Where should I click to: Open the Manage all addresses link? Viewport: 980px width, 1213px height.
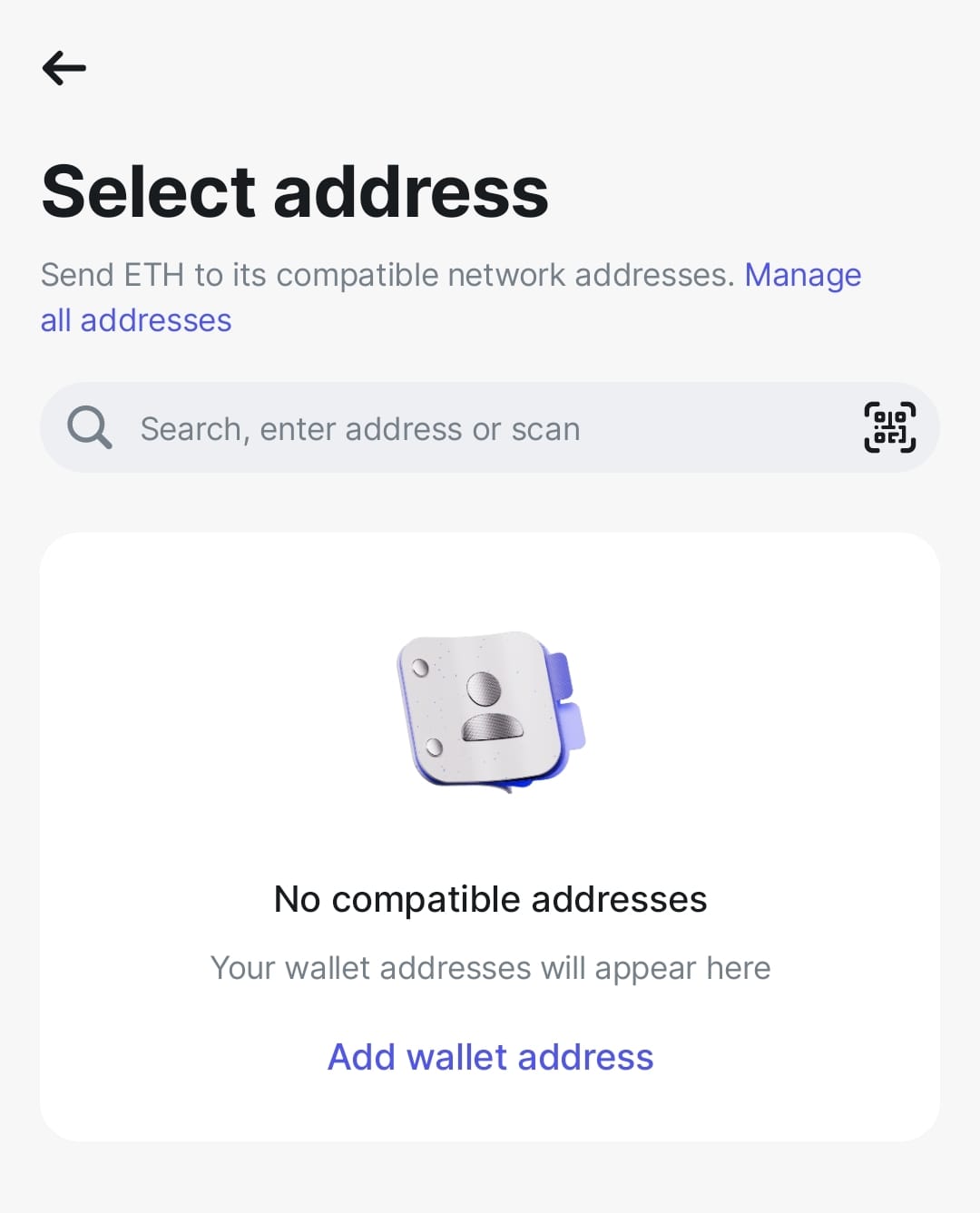(802, 275)
